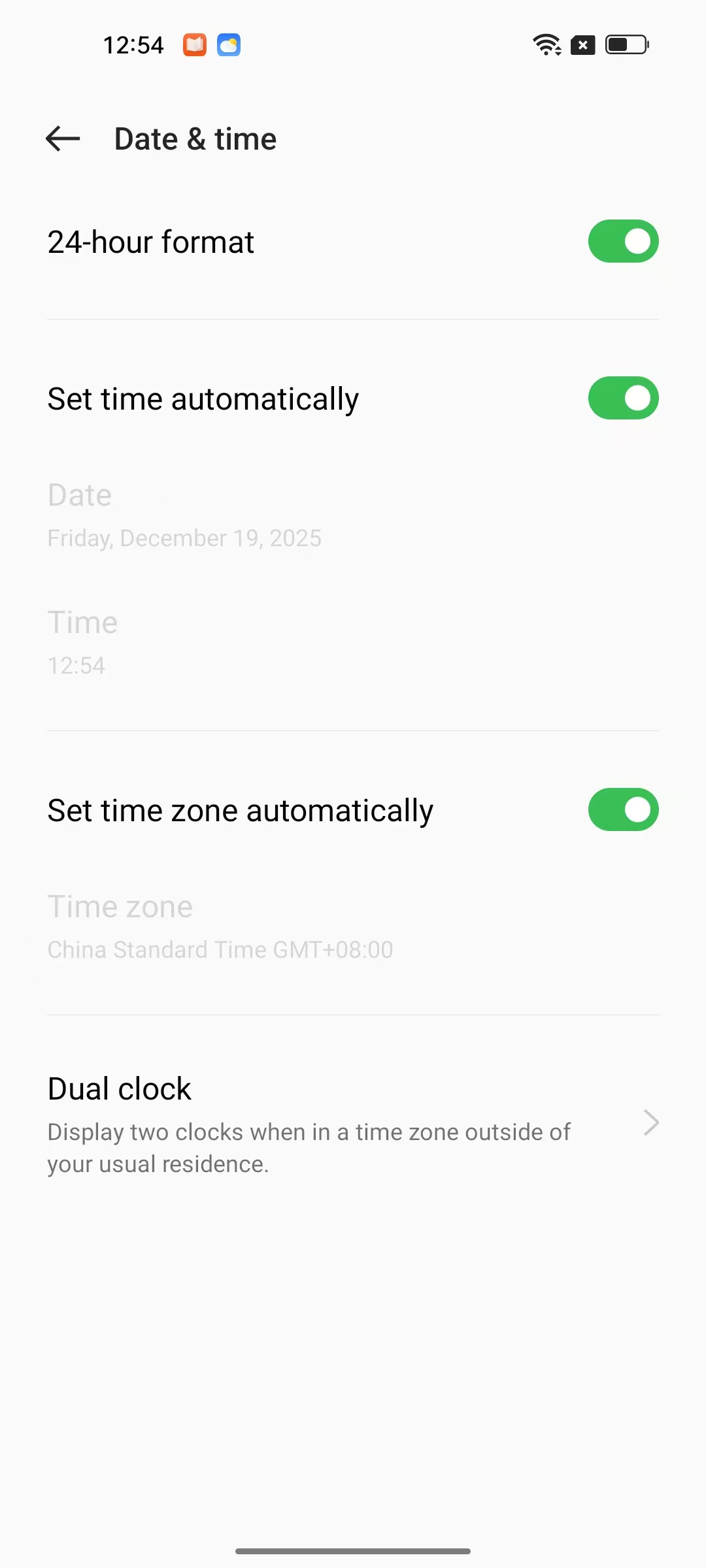
Task: Disable Set time automatically
Action: pos(622,398)
